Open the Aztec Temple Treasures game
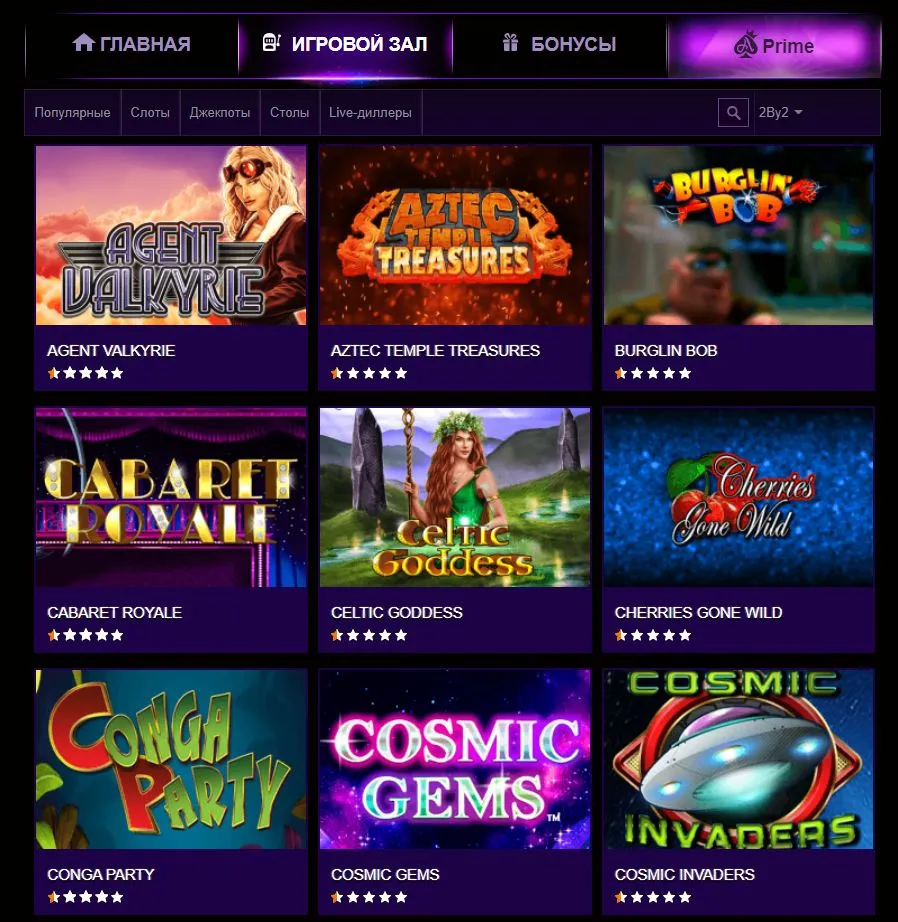898x922 pixels. click(455, 235)
